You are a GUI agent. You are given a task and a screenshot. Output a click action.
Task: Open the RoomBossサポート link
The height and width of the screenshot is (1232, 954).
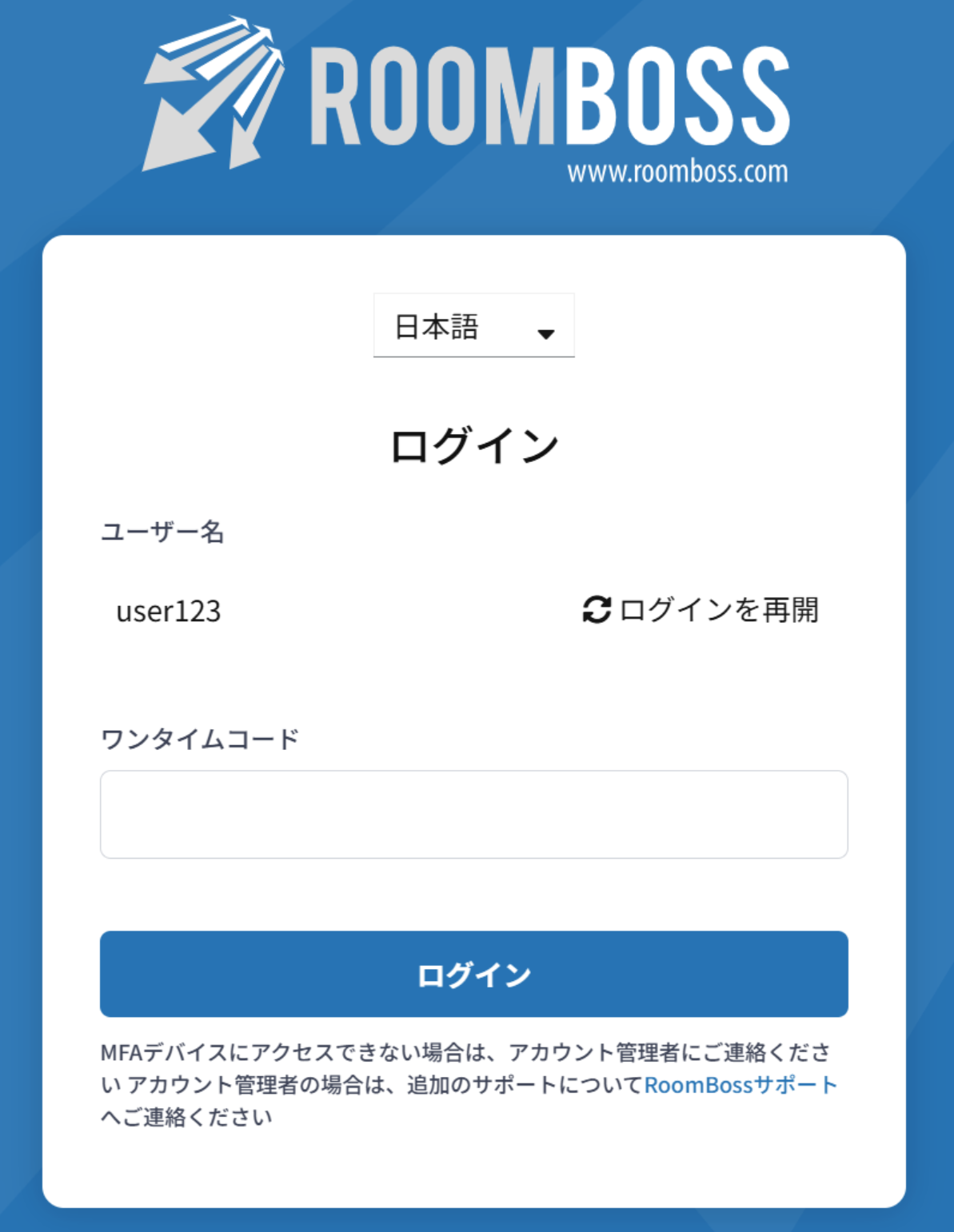point(740,1085)
